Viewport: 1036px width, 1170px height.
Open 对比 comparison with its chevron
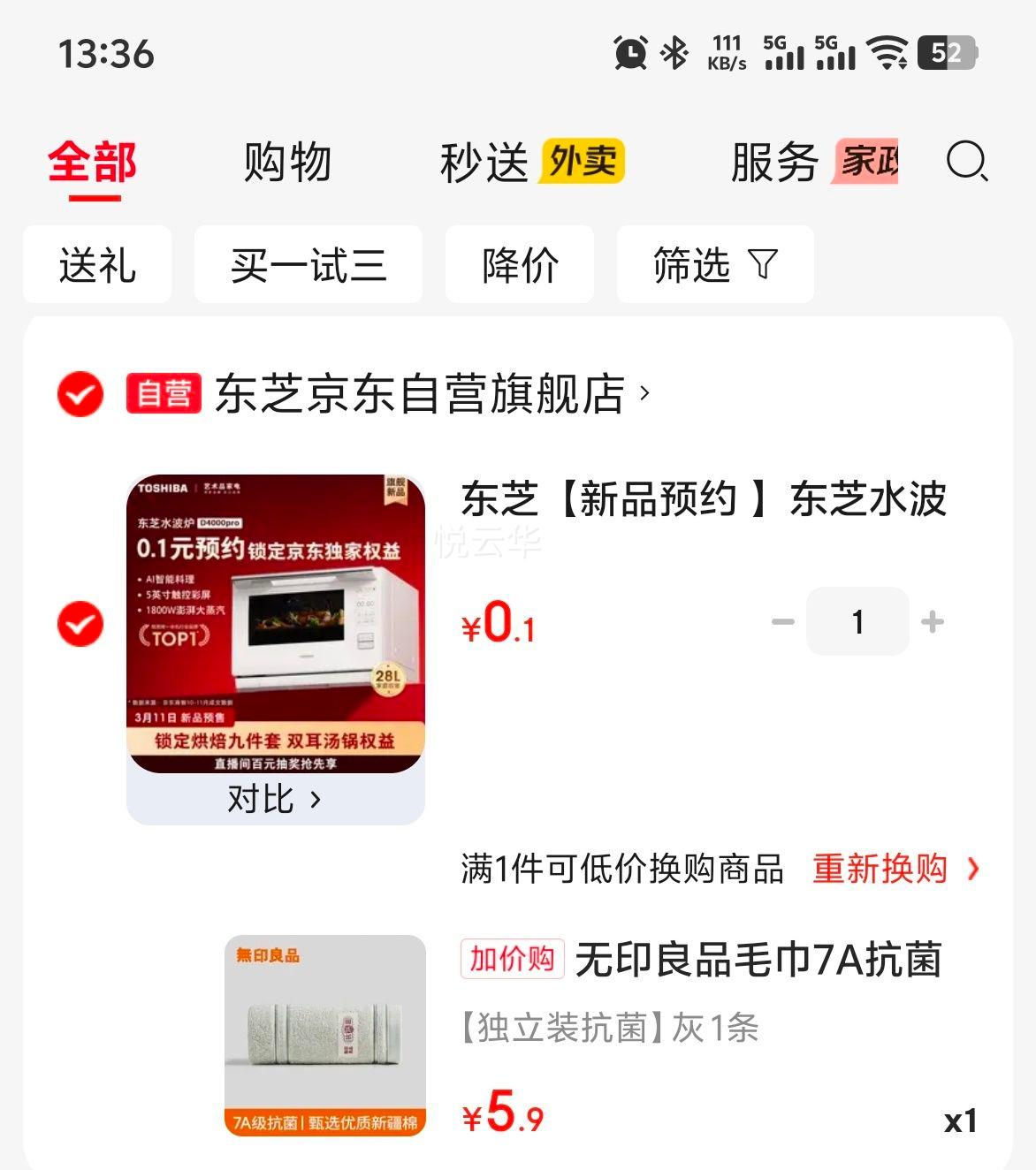[274, 799]
